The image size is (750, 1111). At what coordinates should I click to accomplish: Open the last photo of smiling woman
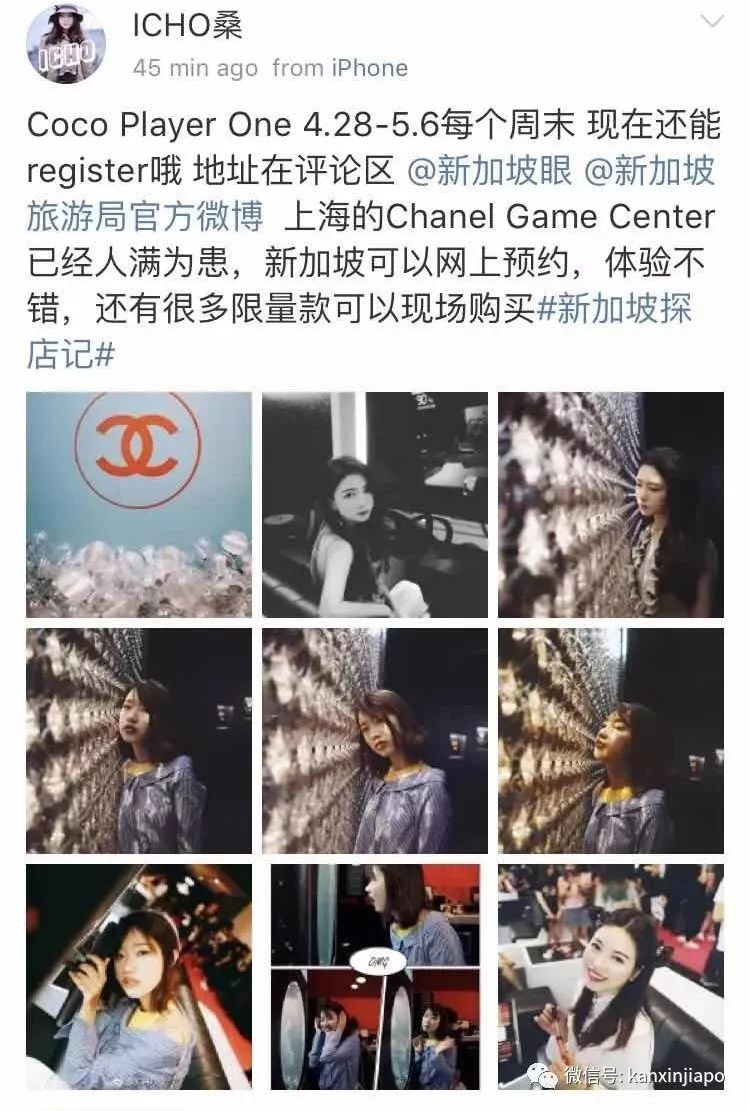click(x=611, y=976)
